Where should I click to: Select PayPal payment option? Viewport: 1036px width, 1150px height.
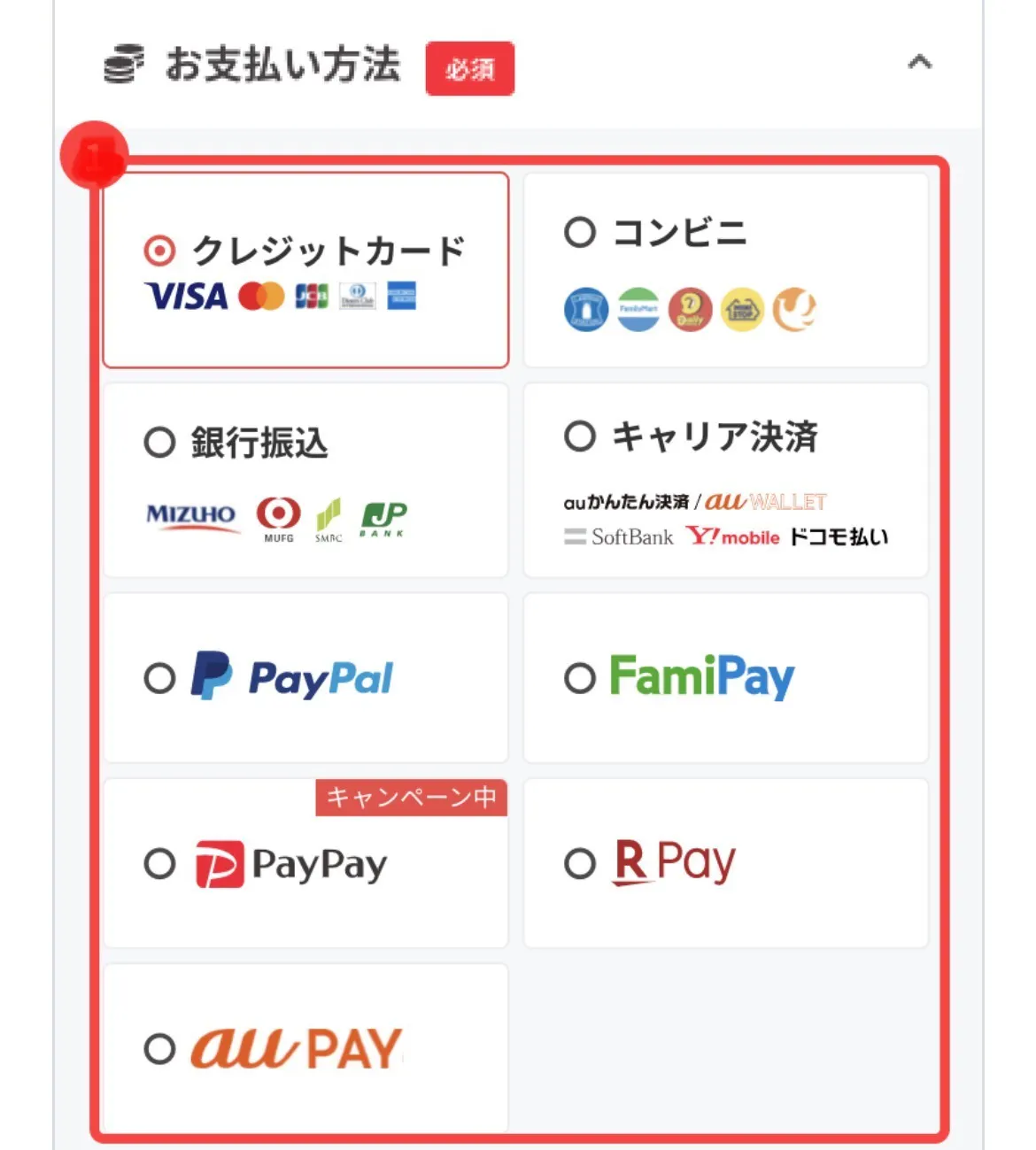(x=160, y=678)
